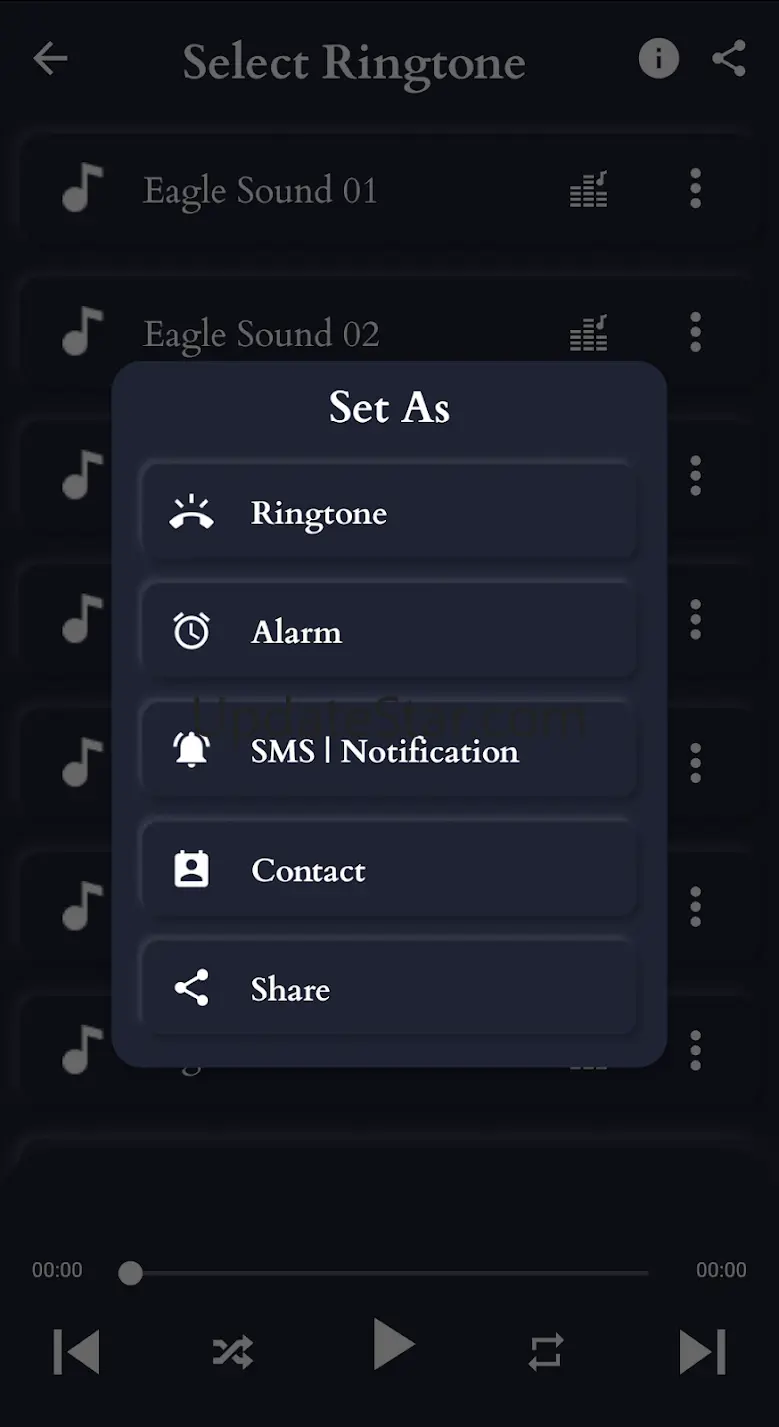Toggle shuffle mode

point(232,1352)
